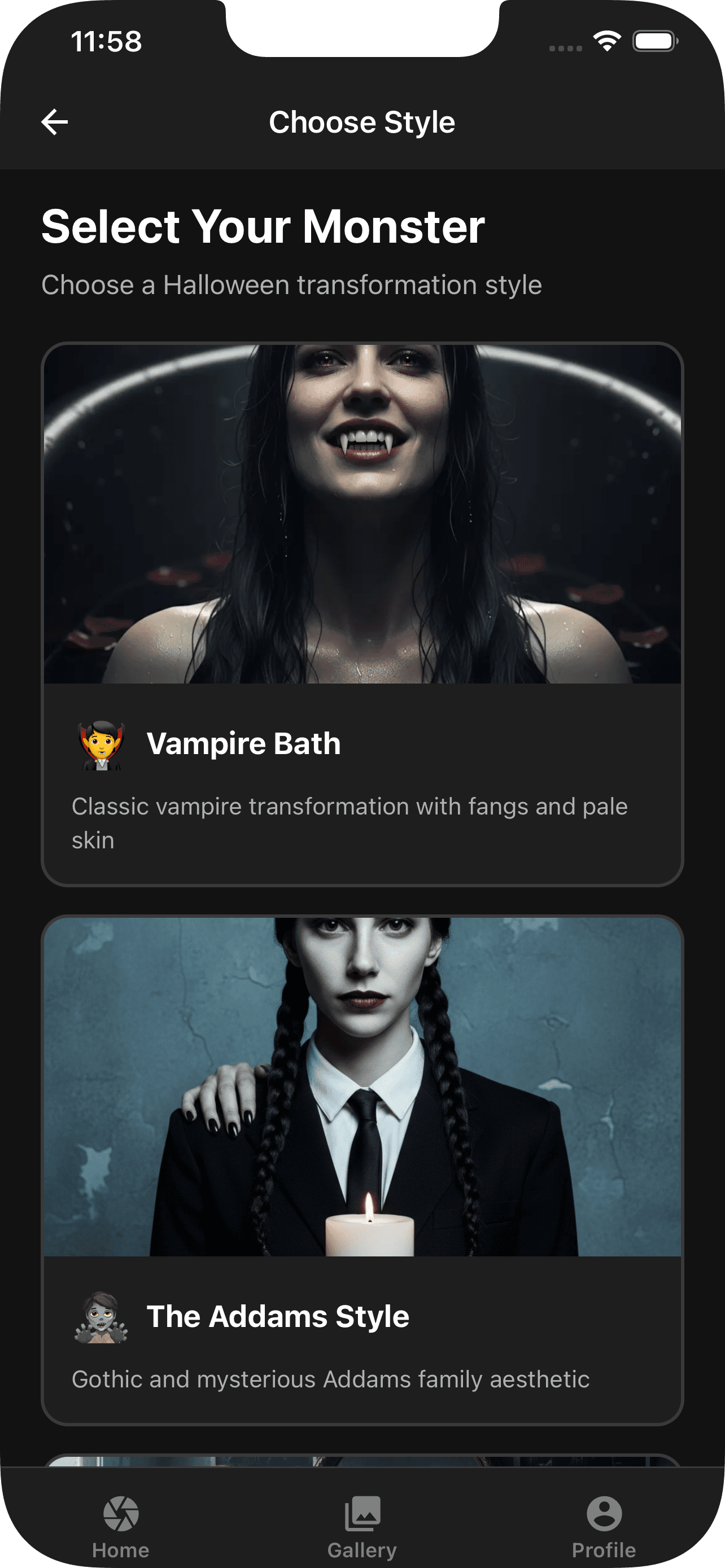Viewport: 725px width, 1568px height.
Task: Go to the Profile tab
Action: click(x=603, y=1525)
